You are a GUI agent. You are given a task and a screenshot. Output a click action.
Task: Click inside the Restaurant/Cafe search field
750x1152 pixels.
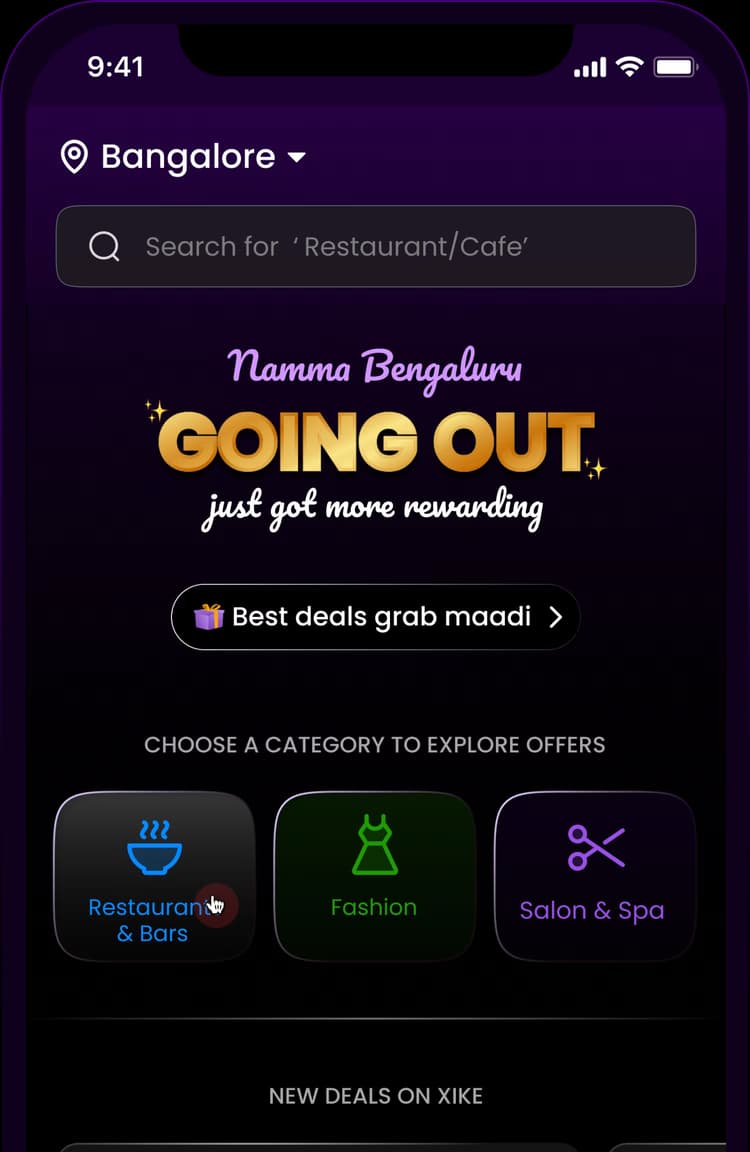(x=375, y=246)
